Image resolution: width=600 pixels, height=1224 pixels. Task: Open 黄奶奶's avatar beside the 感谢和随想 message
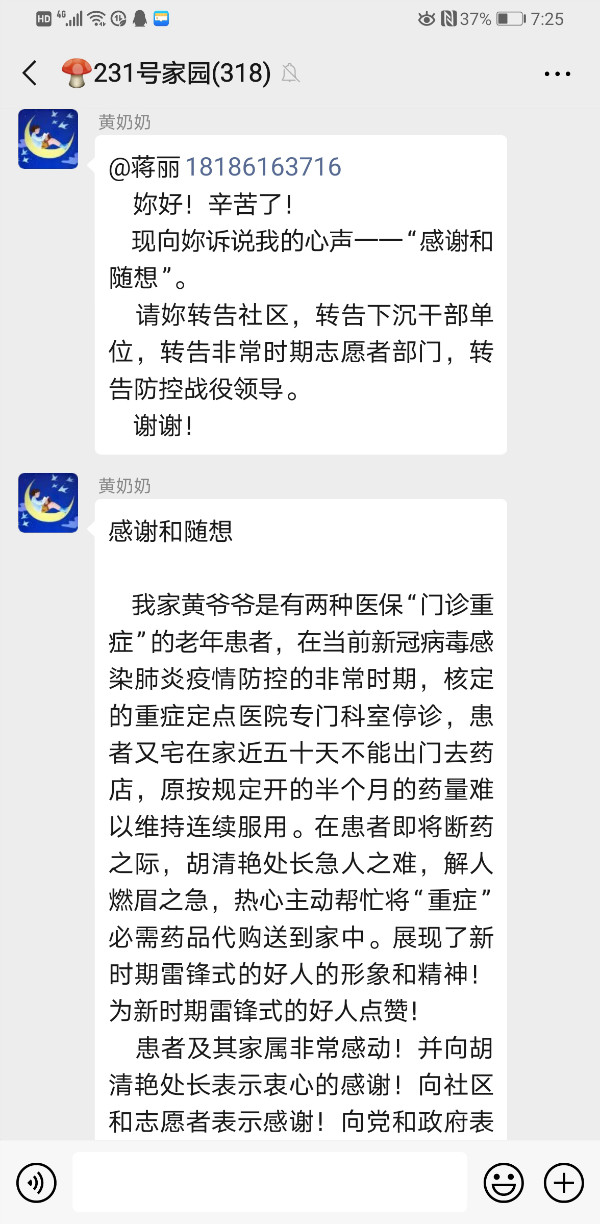coord(48,502)
